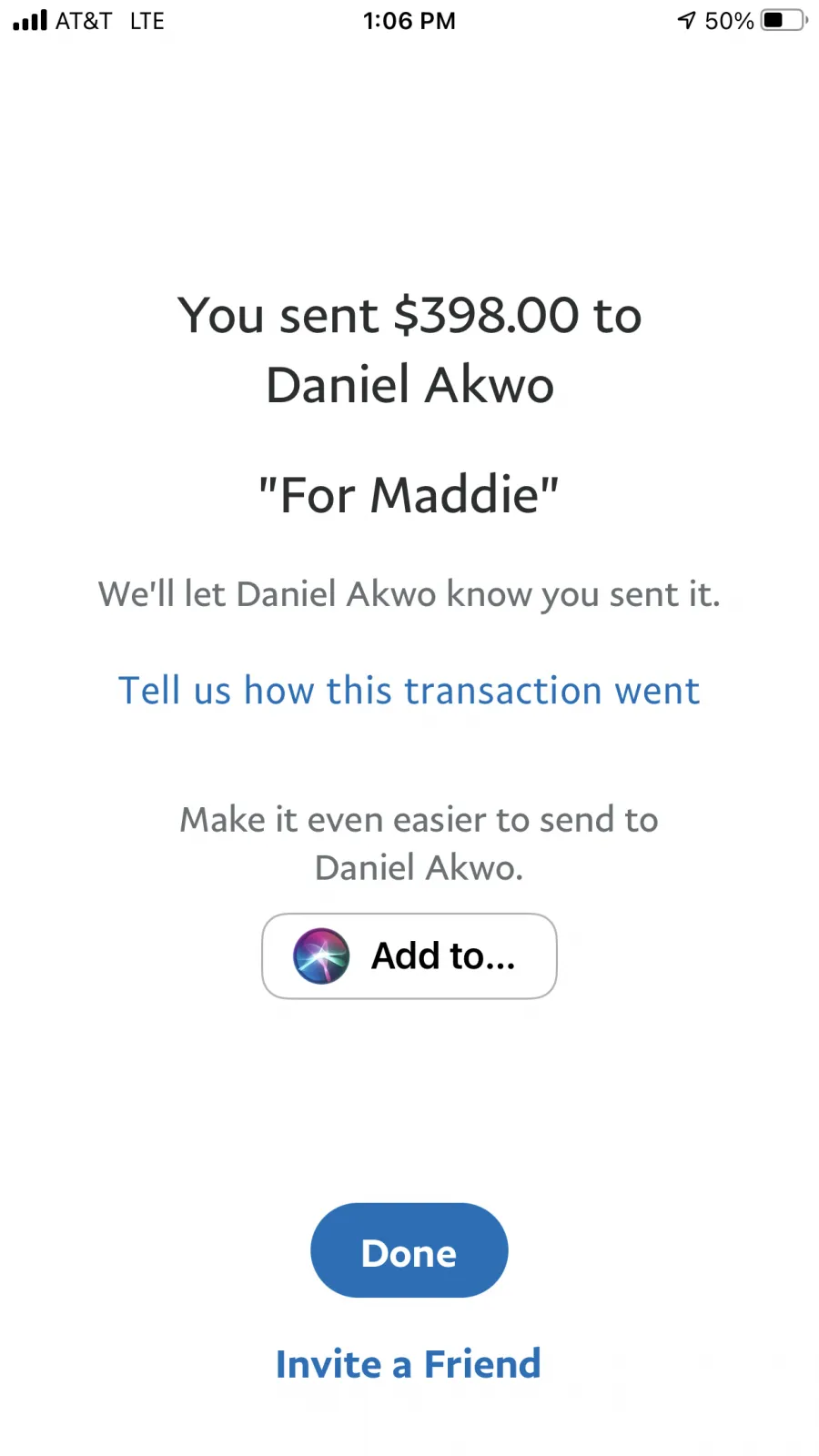Image resolution: width=819 pixels, height=1456 pixels.
Task: Tap the Add to Siri button
Action: click(x=409, y=956)
